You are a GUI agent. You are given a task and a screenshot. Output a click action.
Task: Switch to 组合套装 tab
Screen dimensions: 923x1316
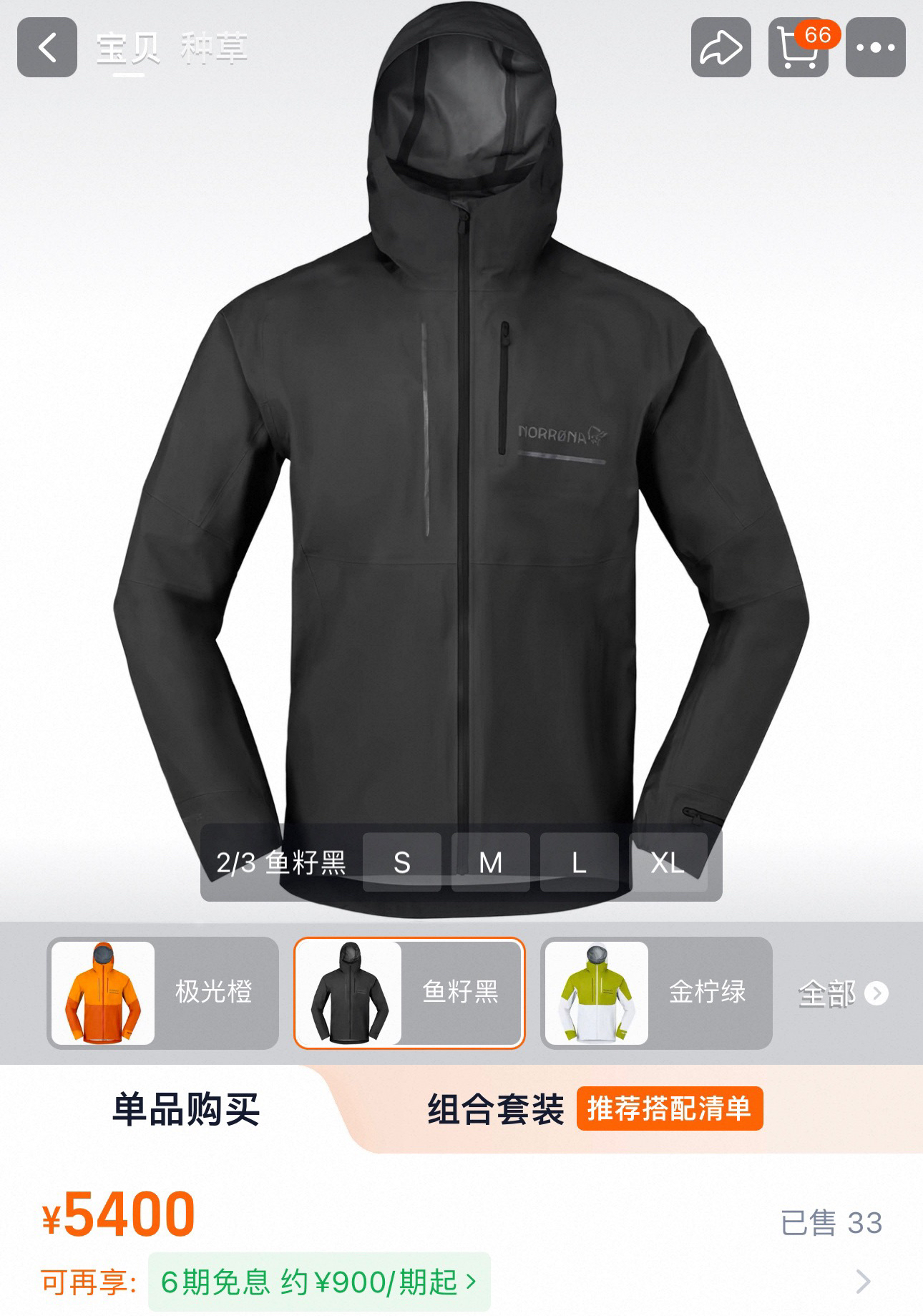point(495,1110)
